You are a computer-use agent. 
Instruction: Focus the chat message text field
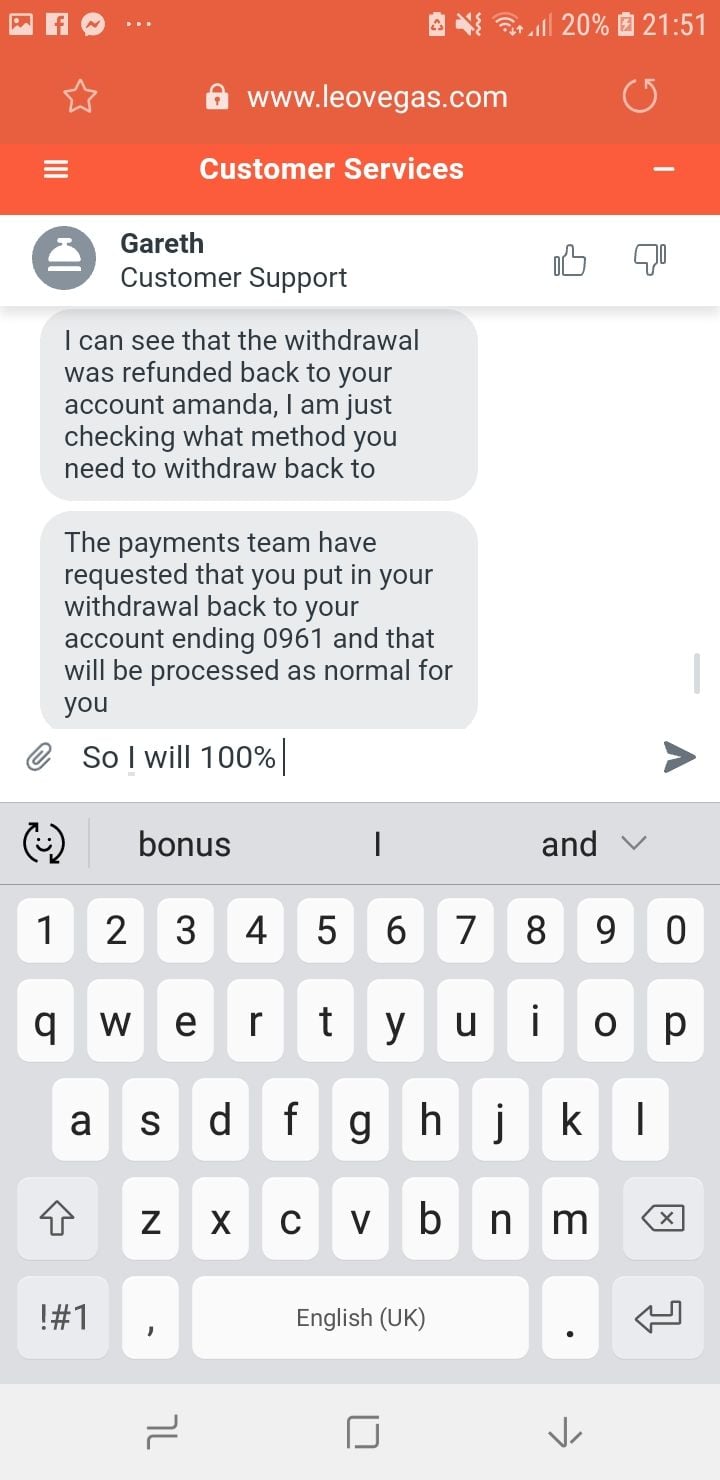[360, 758]
